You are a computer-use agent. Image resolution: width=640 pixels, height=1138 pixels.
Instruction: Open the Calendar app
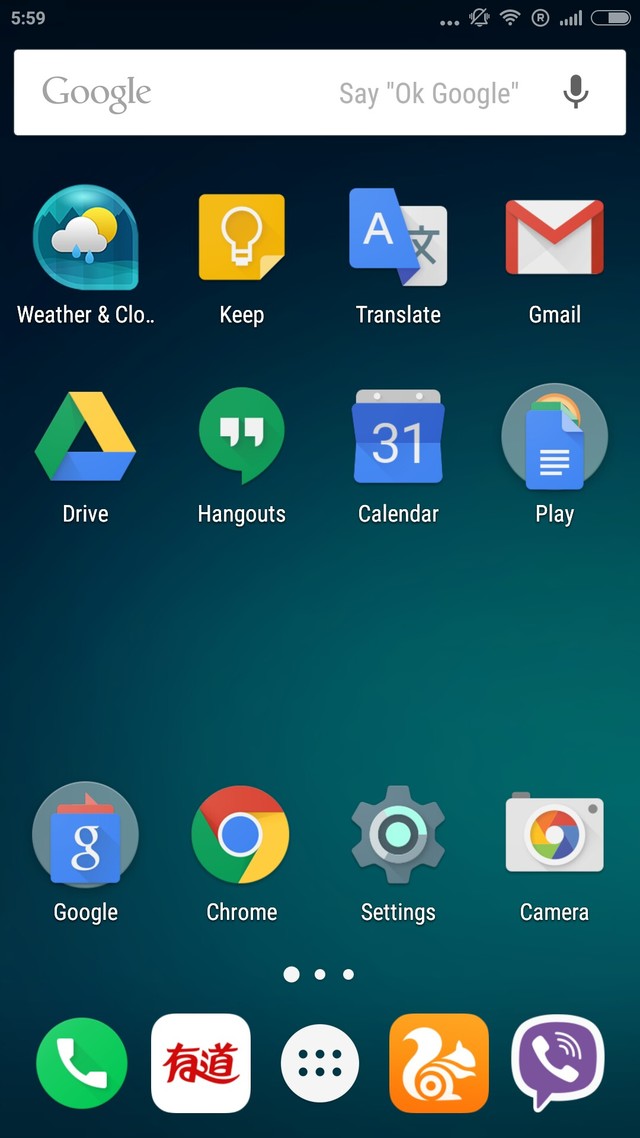click(398, 437)
